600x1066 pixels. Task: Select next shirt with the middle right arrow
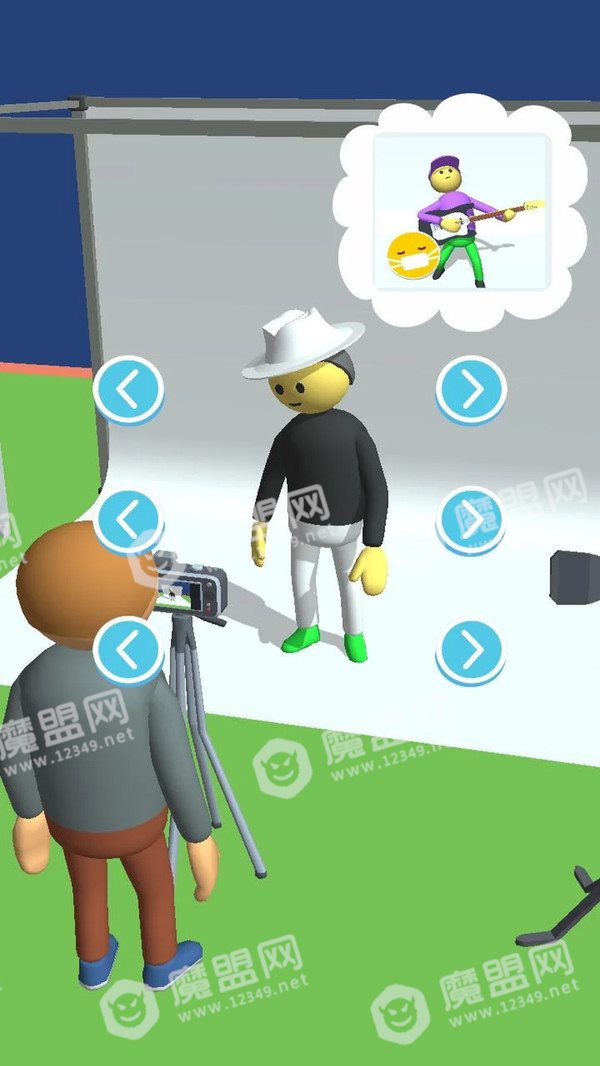(471, 521)
